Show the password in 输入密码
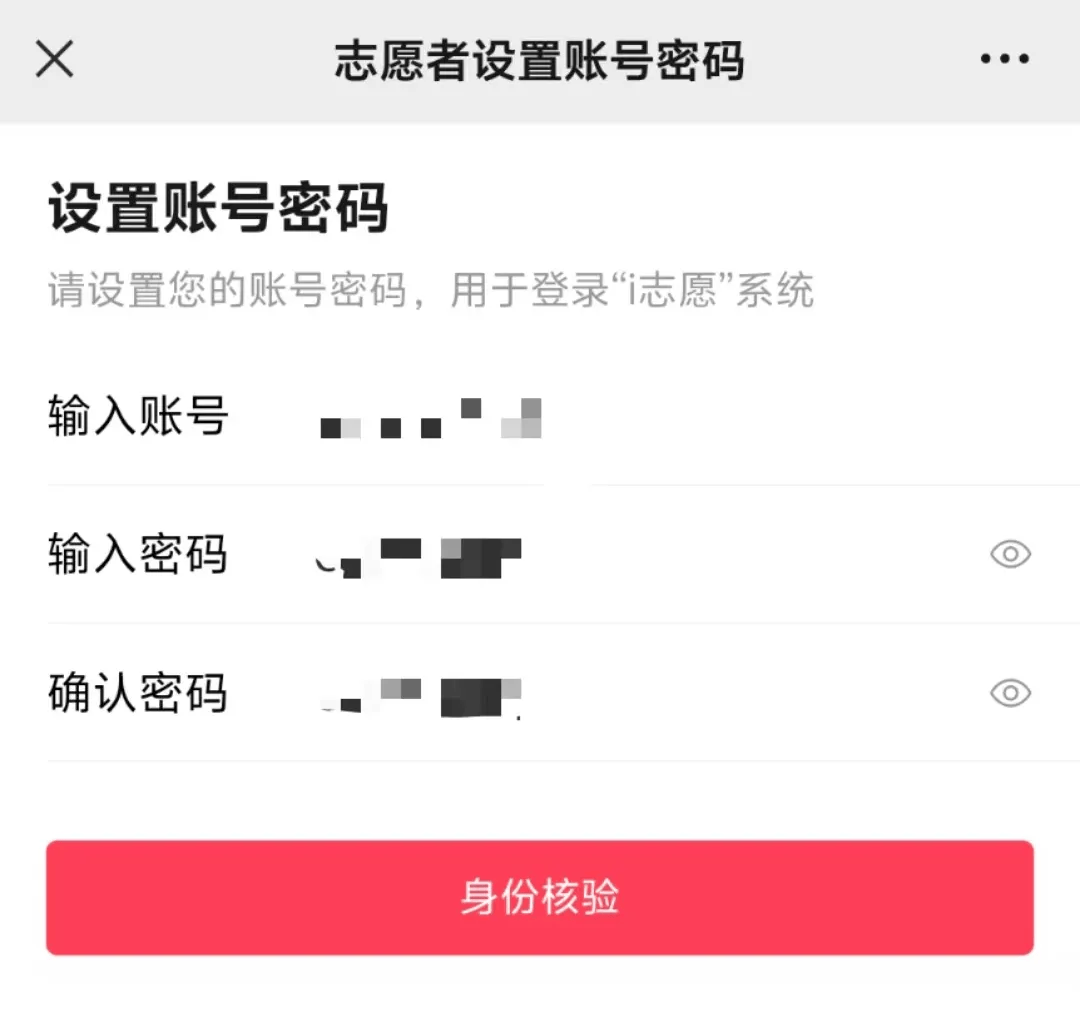The width and height of the screenshot is (1080, 1034). tap(1010, 554)
